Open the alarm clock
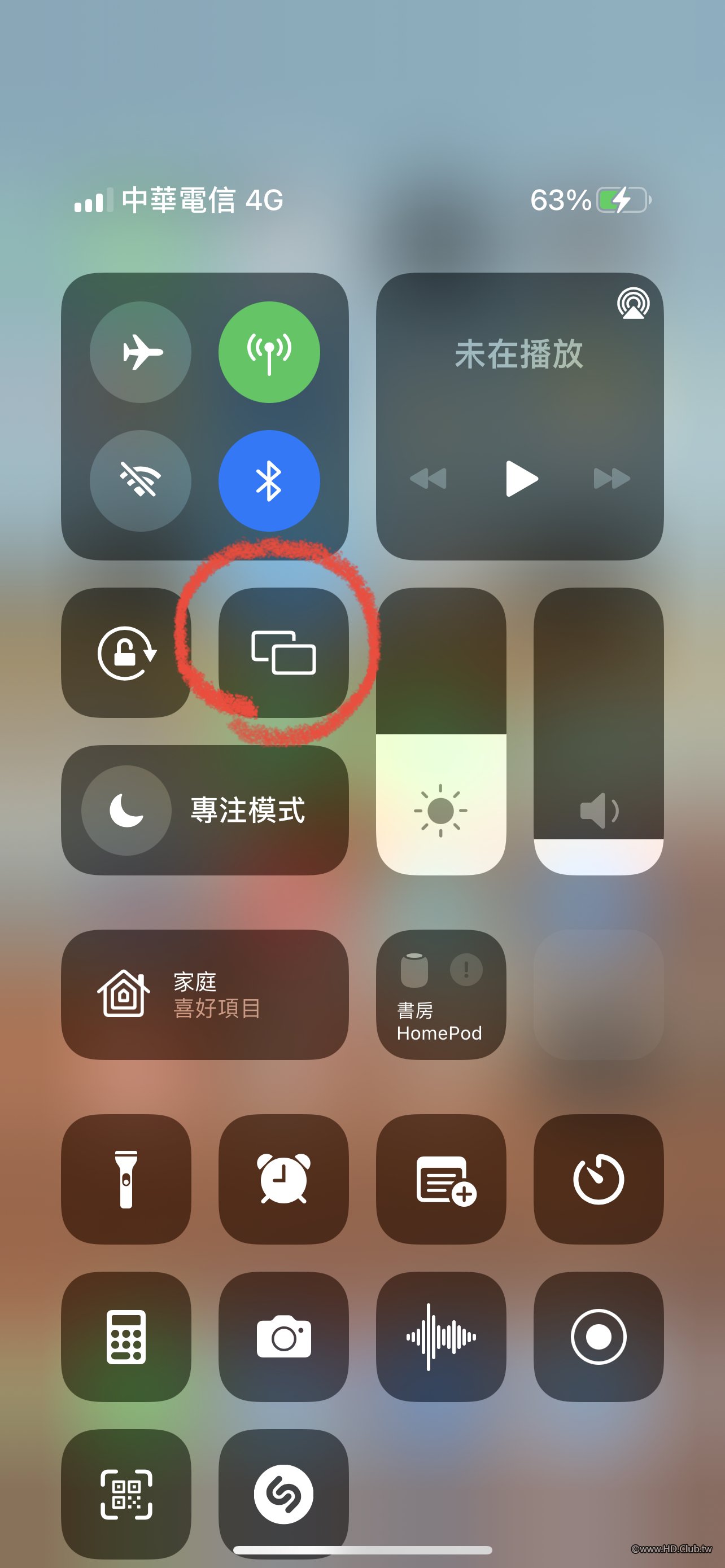This screenshot has height=1568, width=725. pyautogui.click(x=283, y=1179)
